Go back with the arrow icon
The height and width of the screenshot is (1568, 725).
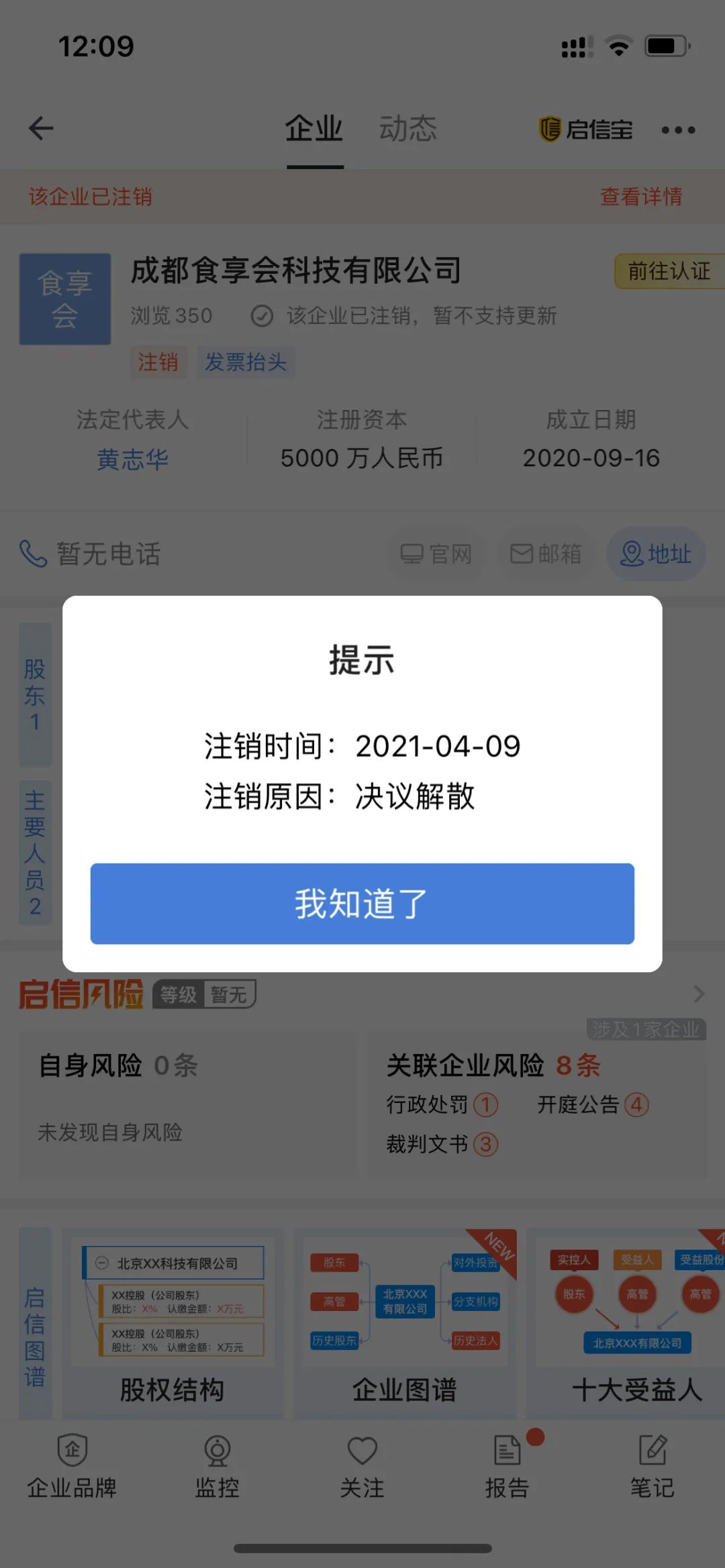coord(41,129)
